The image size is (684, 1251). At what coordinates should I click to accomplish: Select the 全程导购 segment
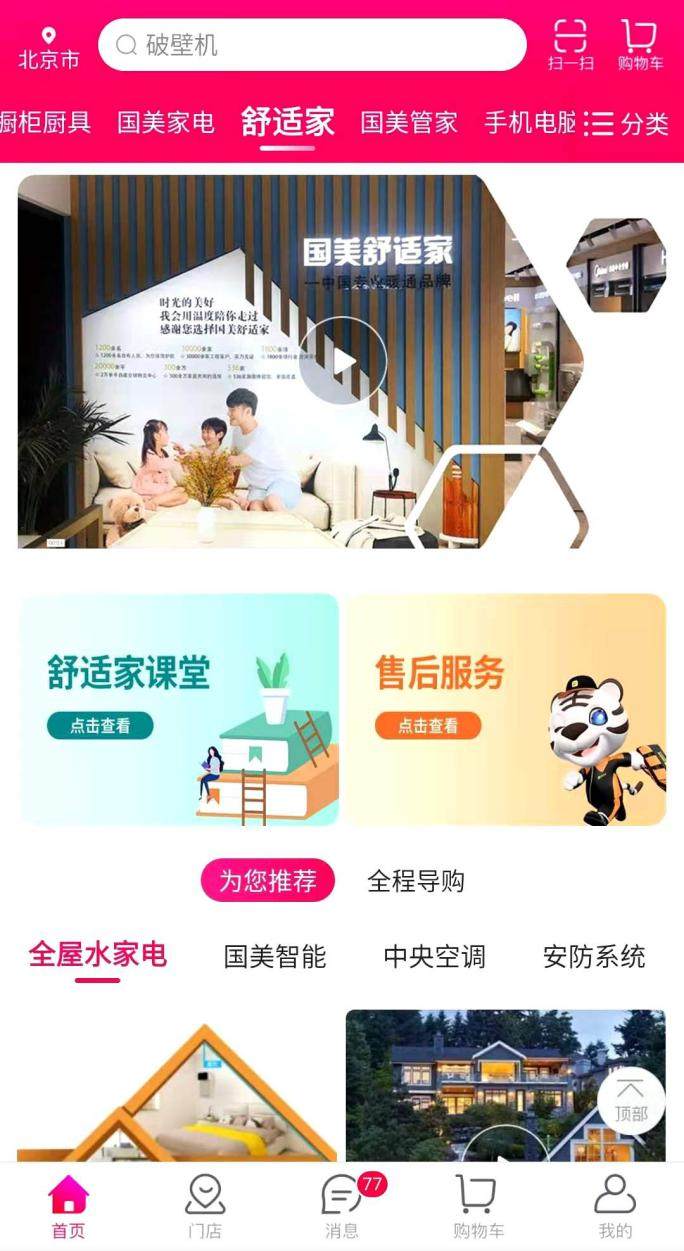[416, 881]
